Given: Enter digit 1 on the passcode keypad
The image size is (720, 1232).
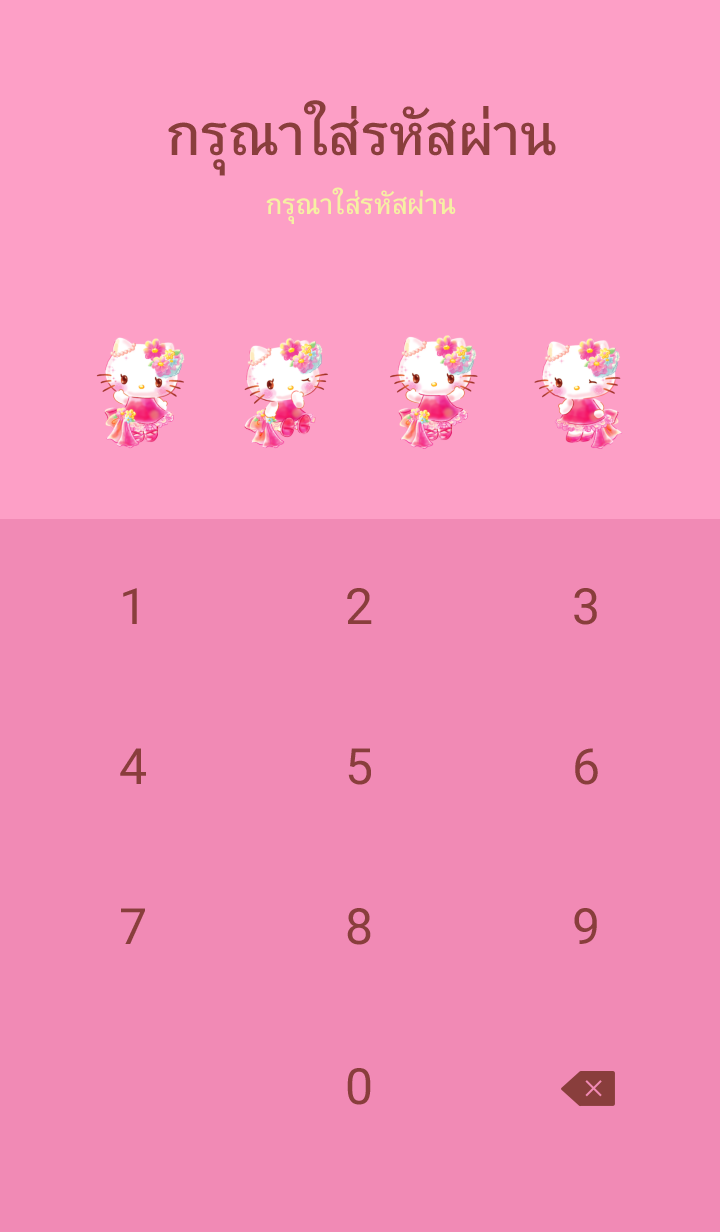Looking at the screenshot, I should [132, 607].
